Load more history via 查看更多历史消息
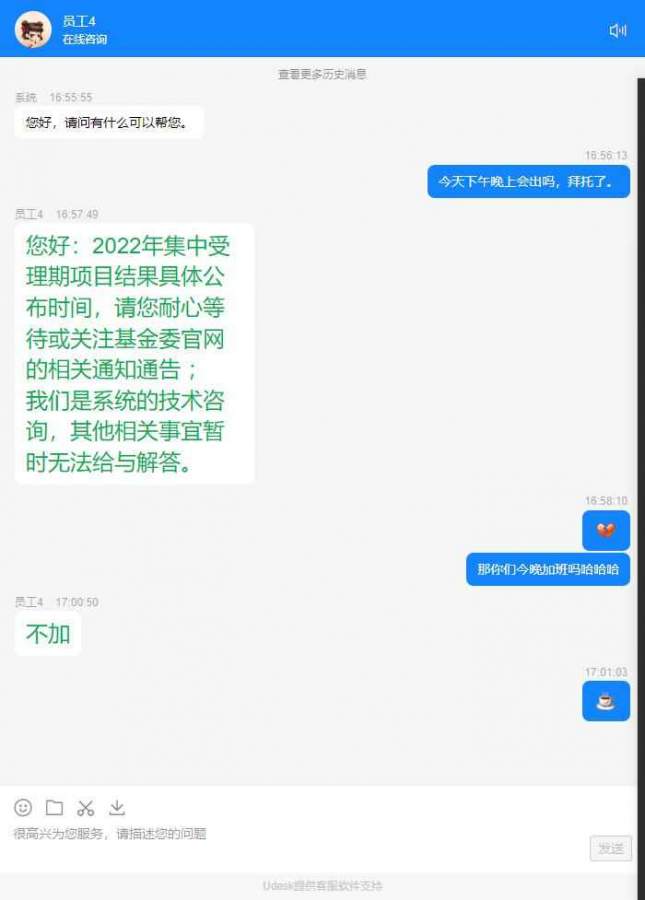645x900 pixels. (x=322, y=74)
